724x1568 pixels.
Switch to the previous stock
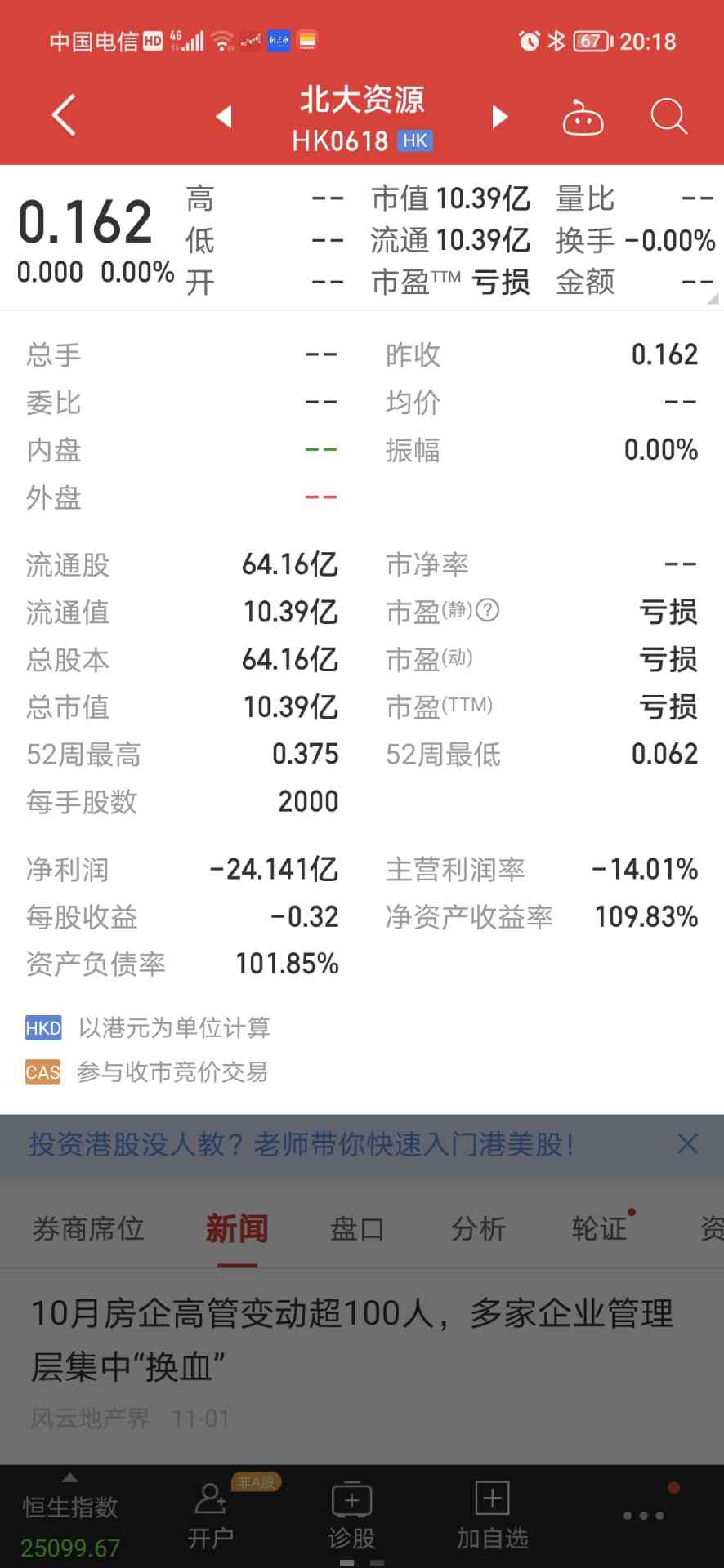coord(224,117)
